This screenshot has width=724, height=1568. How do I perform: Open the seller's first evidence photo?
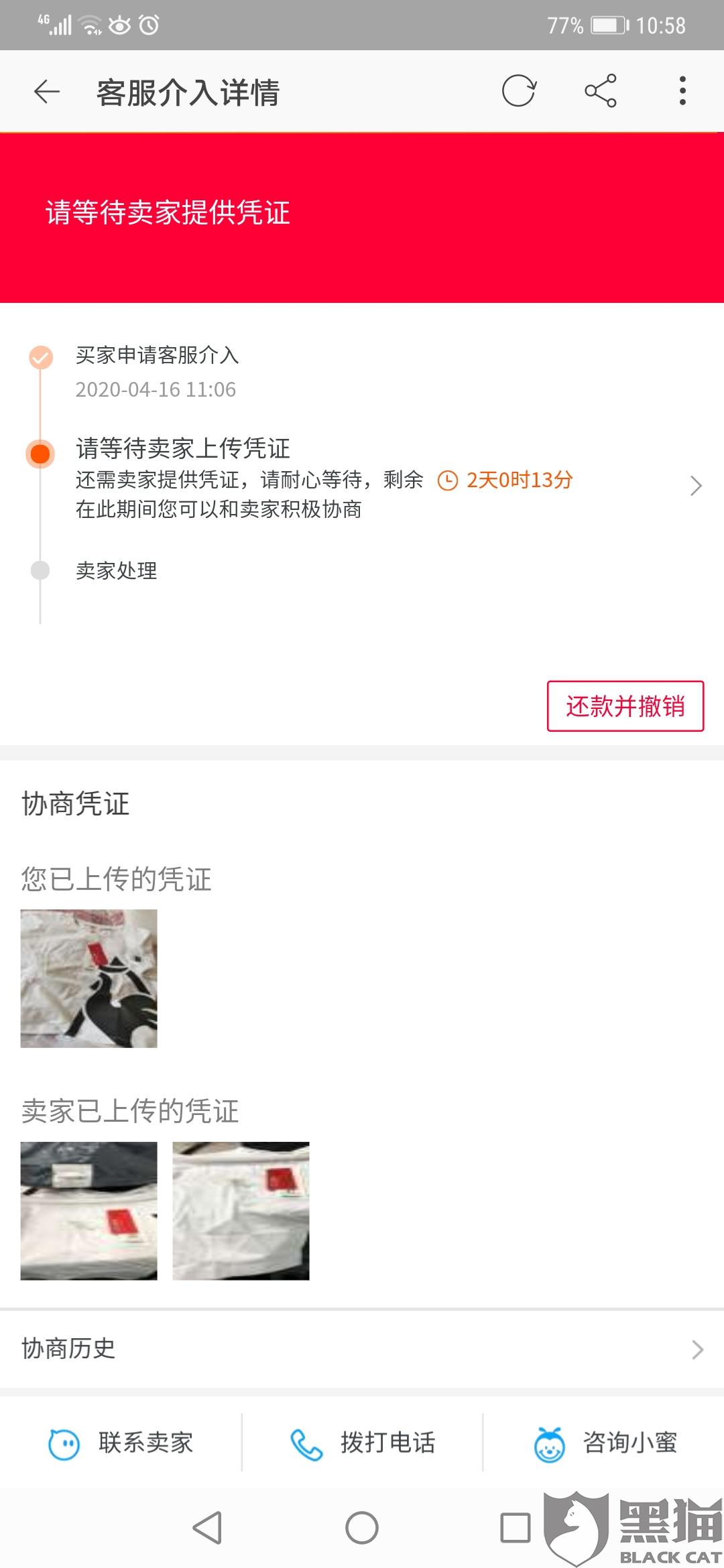pyautogui.click(x=88, y=1211)
